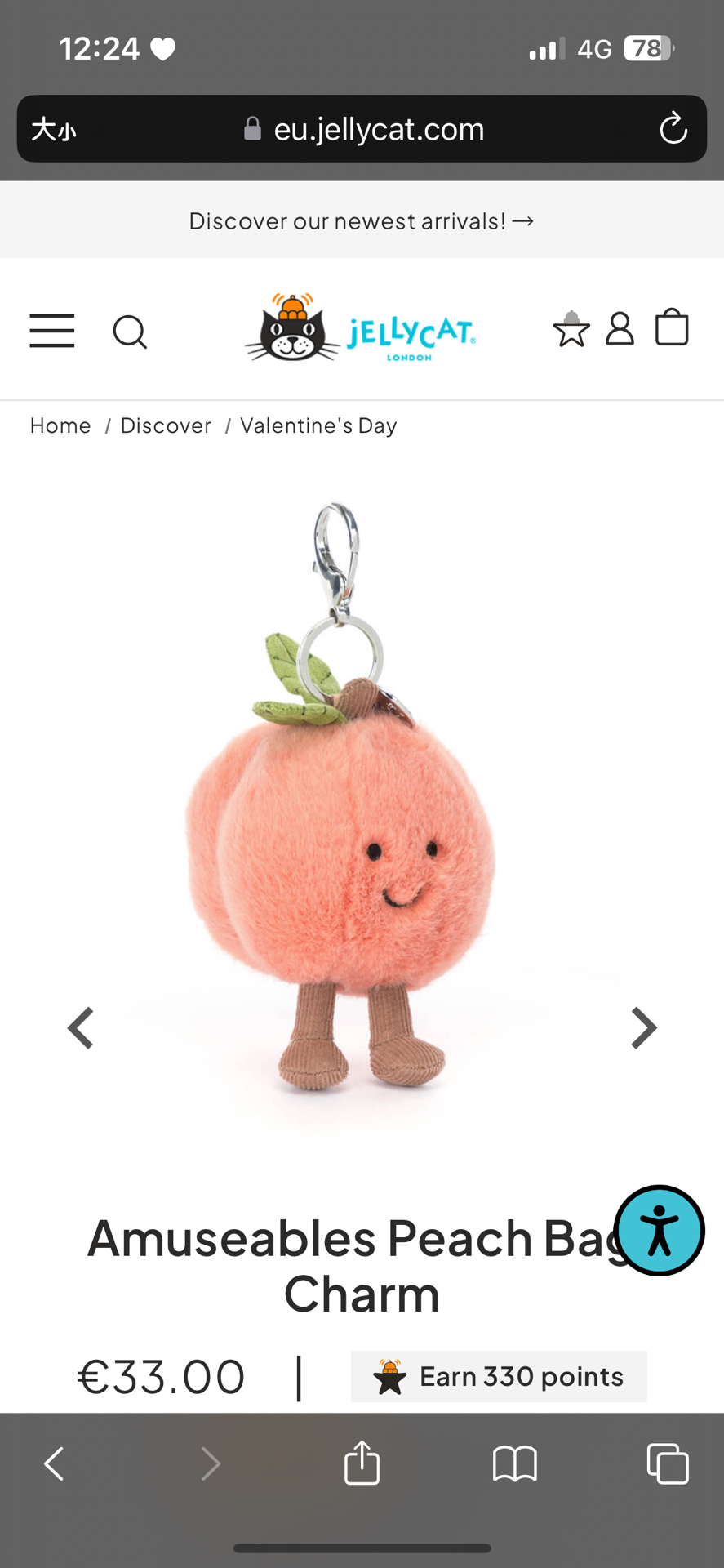Show the previous product image
The image size is (724, 1568).
81,1028
